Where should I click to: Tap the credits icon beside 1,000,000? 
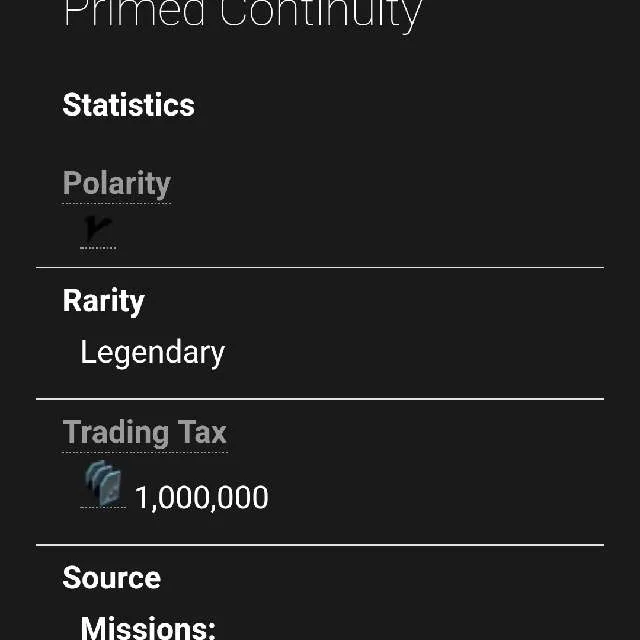click(102, 485)
